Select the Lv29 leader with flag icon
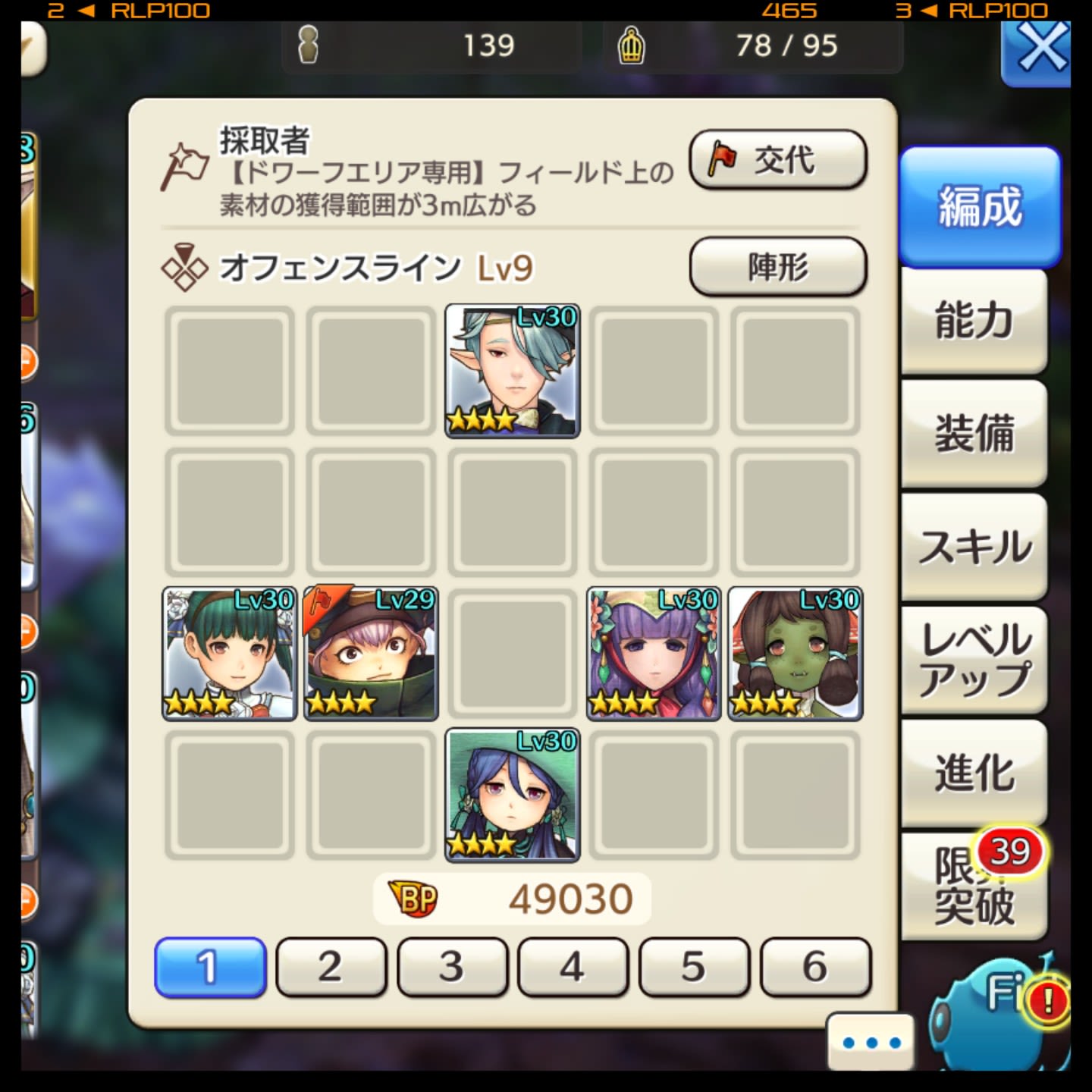 pos(371,654)
